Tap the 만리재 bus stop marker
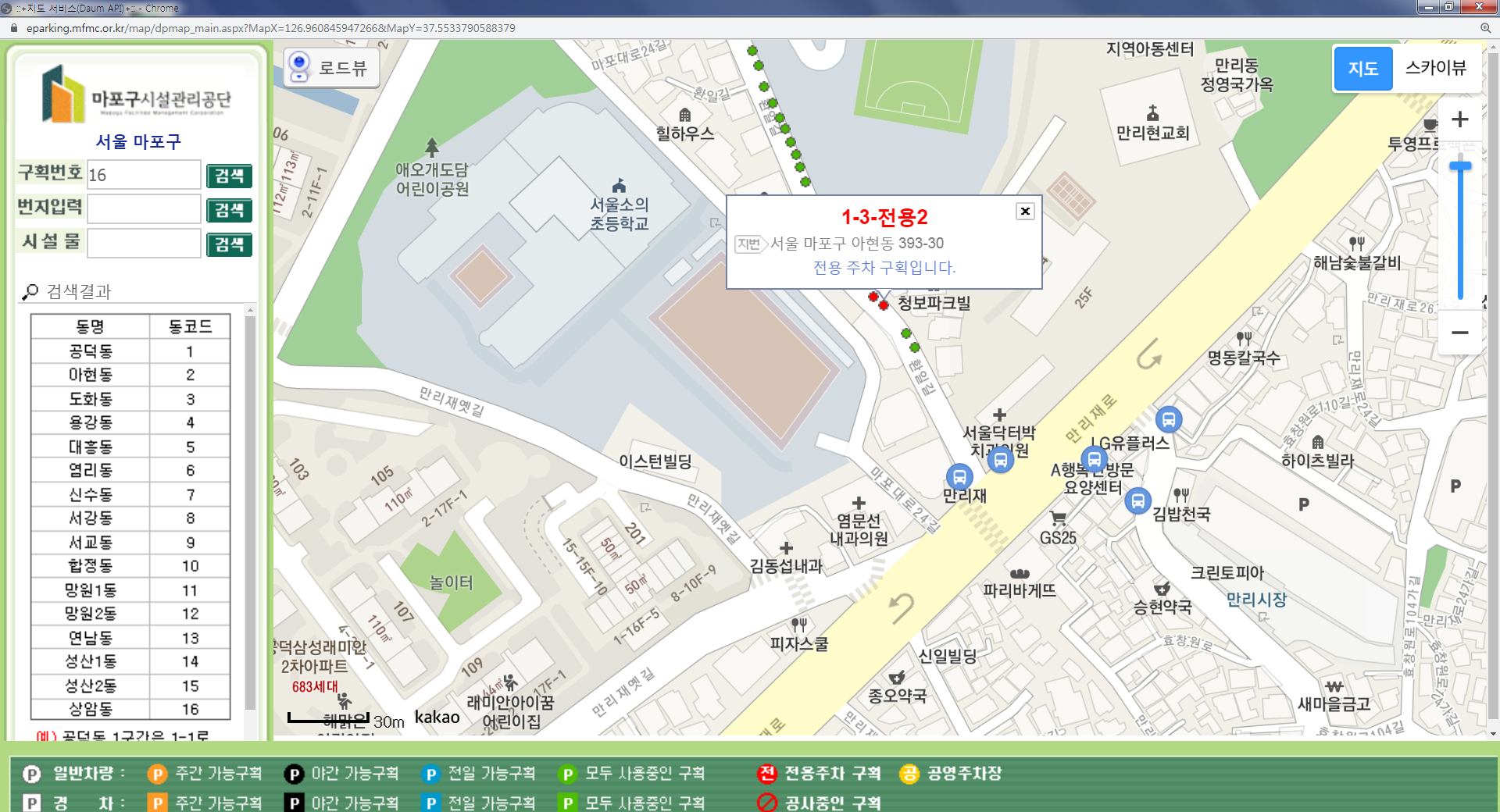The width and height of the screenshot is (1500, 812). tap(959, 475)
